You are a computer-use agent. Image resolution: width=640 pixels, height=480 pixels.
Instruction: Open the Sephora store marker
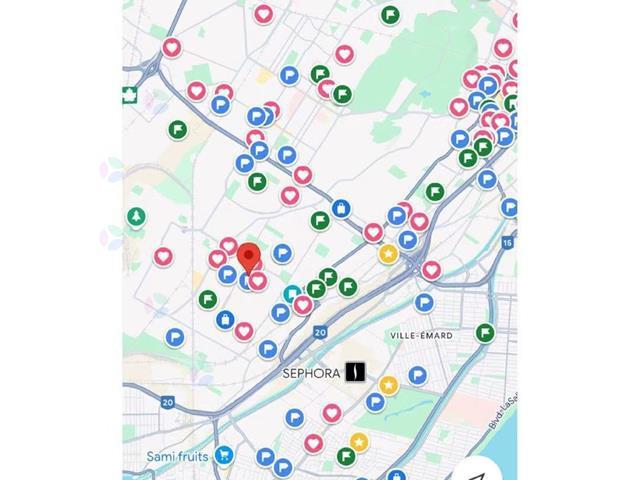[355, 372]
